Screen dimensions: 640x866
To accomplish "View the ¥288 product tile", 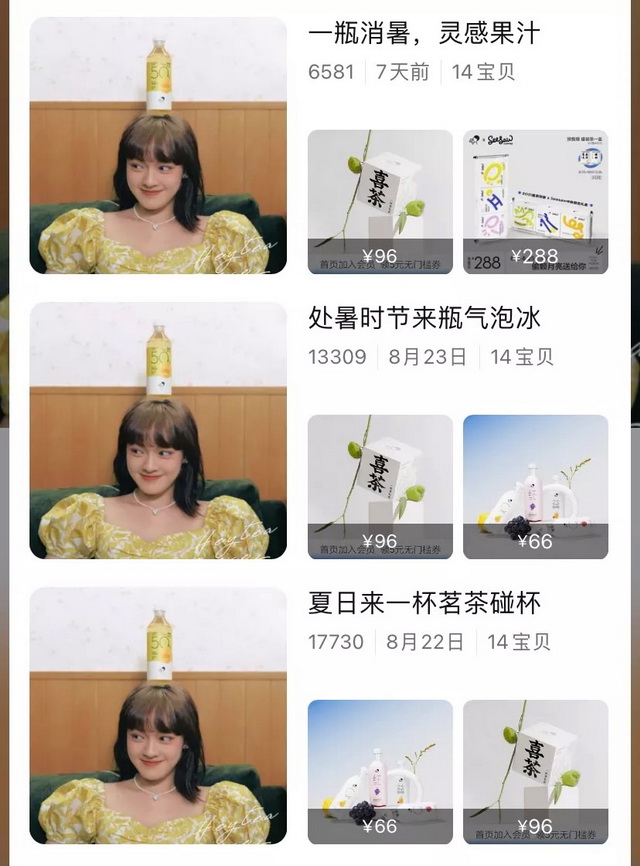I will tap(535, 202).
